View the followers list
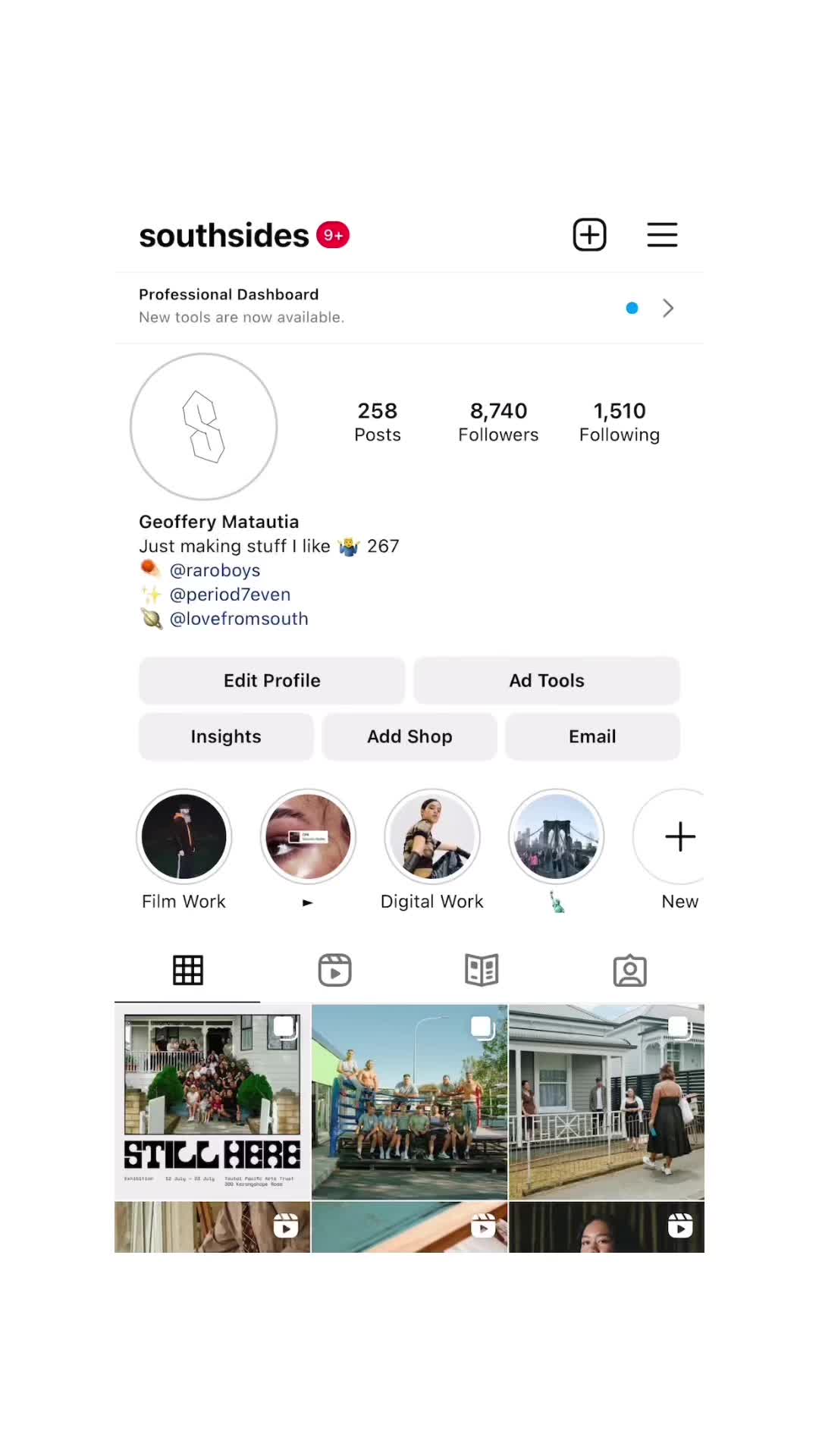Image resolution: width=819 pixels, height=1456 pixels. [x=498, y=422]
